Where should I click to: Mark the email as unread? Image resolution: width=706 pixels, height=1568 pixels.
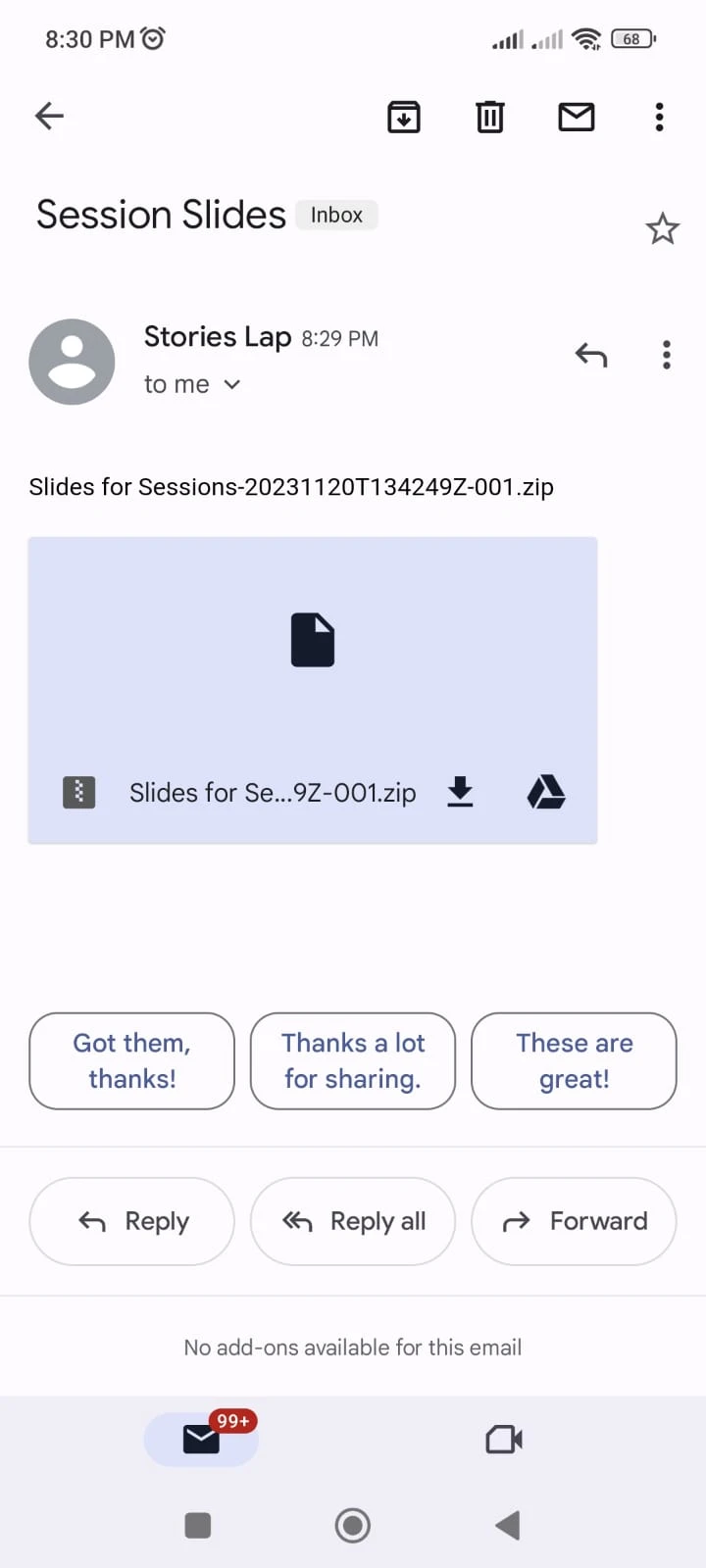577,117
